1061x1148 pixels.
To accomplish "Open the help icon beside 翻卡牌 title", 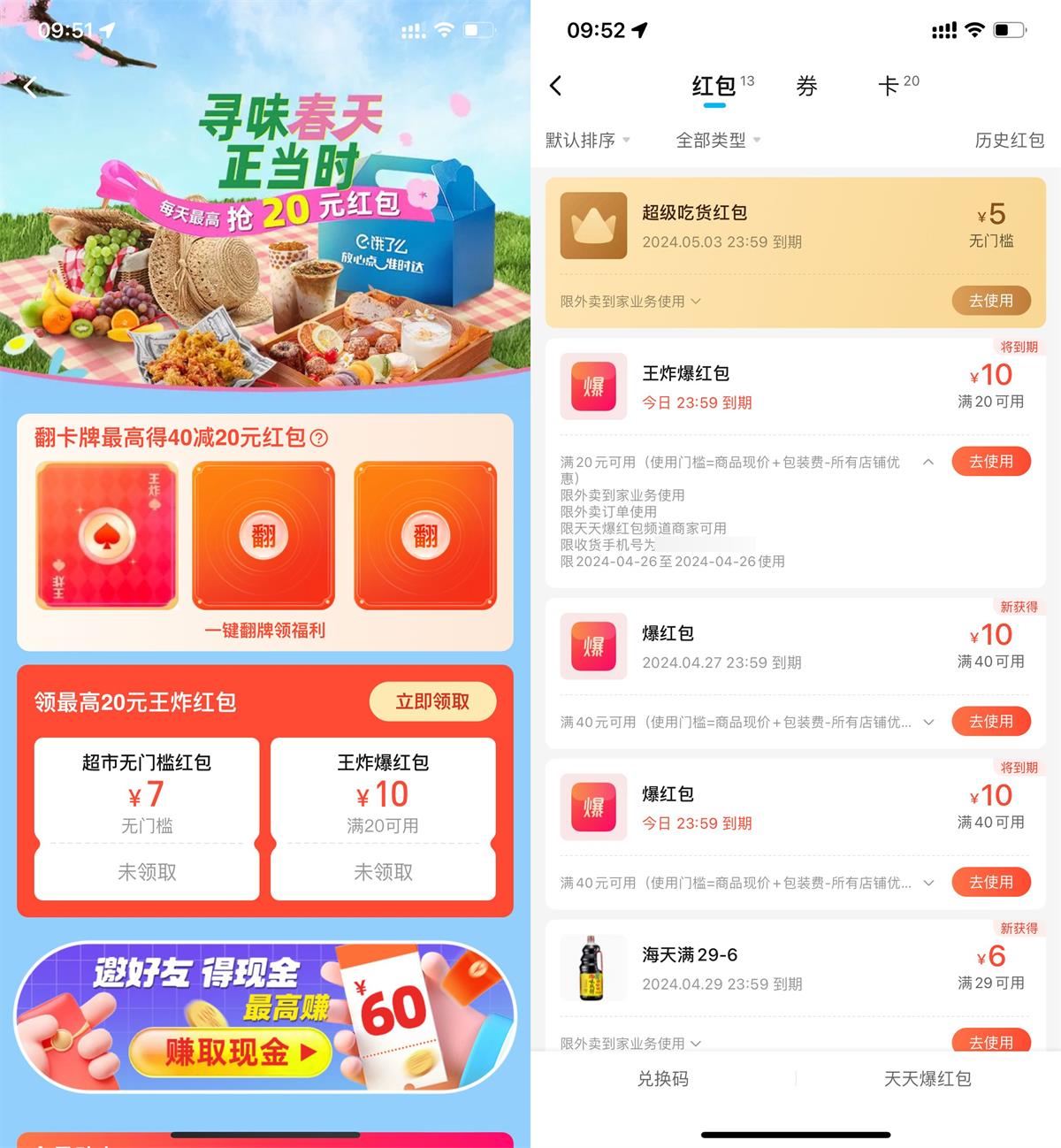I will [319, 438].
